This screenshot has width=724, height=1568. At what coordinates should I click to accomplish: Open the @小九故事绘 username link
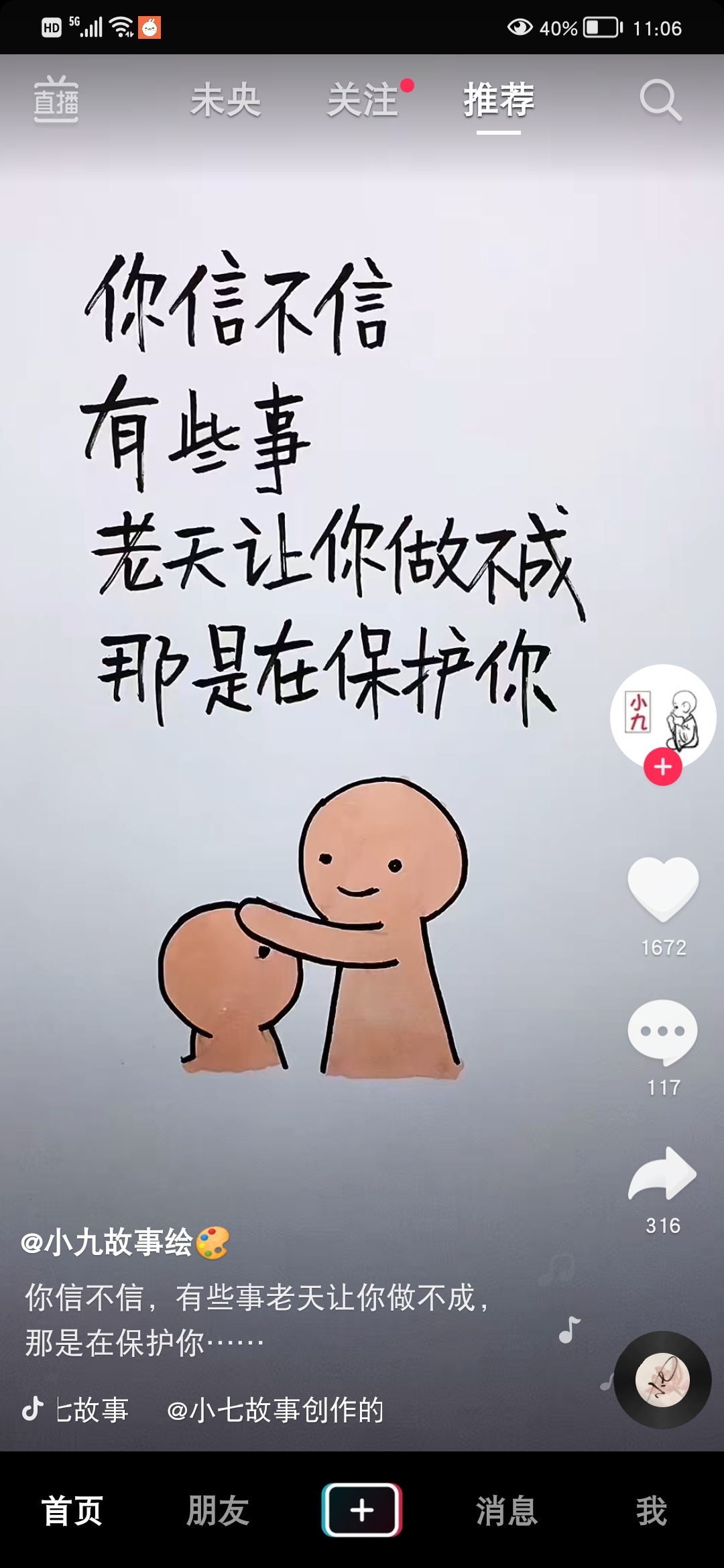107,1242
